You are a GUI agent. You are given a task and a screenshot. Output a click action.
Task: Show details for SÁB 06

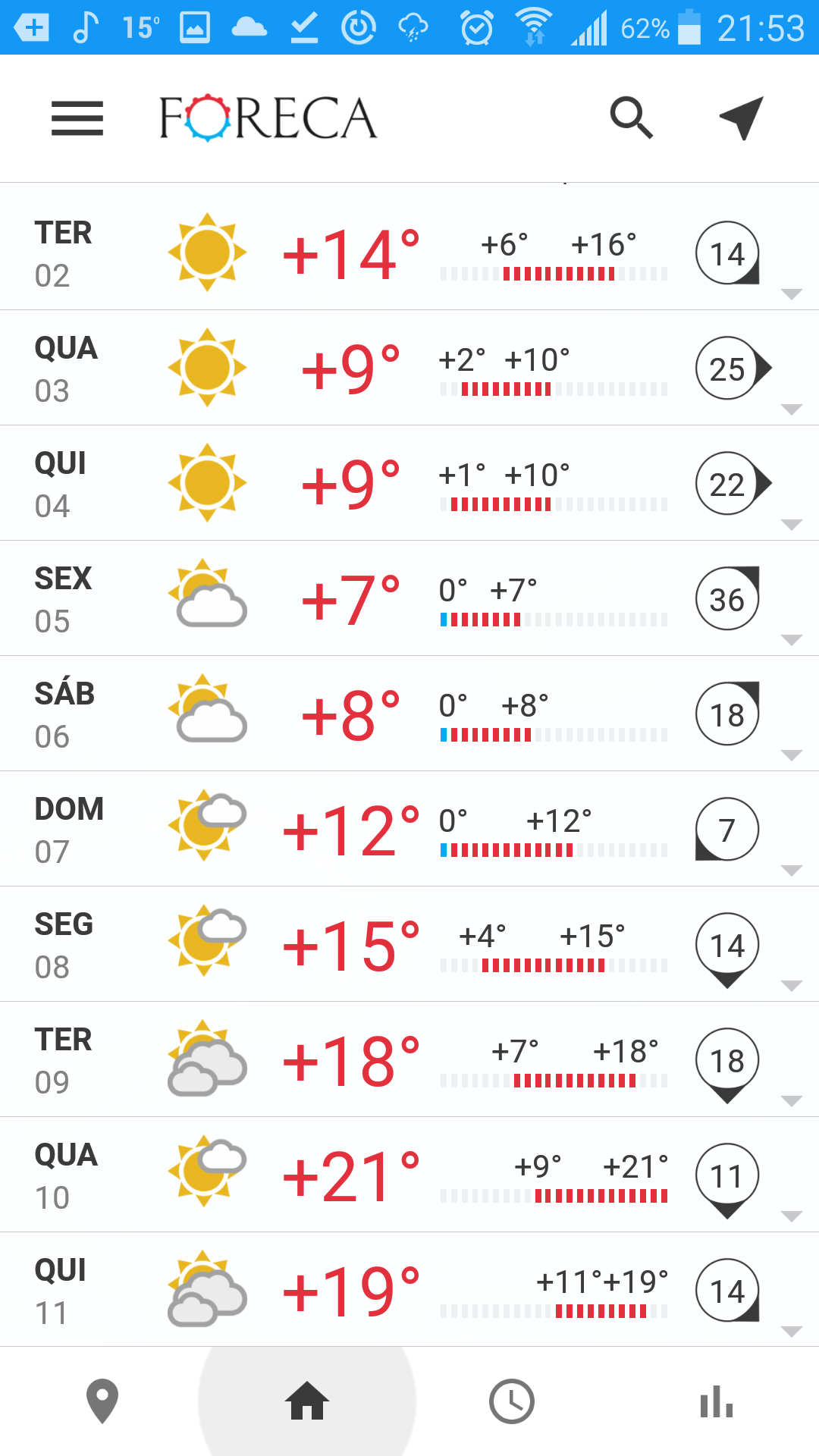(409, 714)
